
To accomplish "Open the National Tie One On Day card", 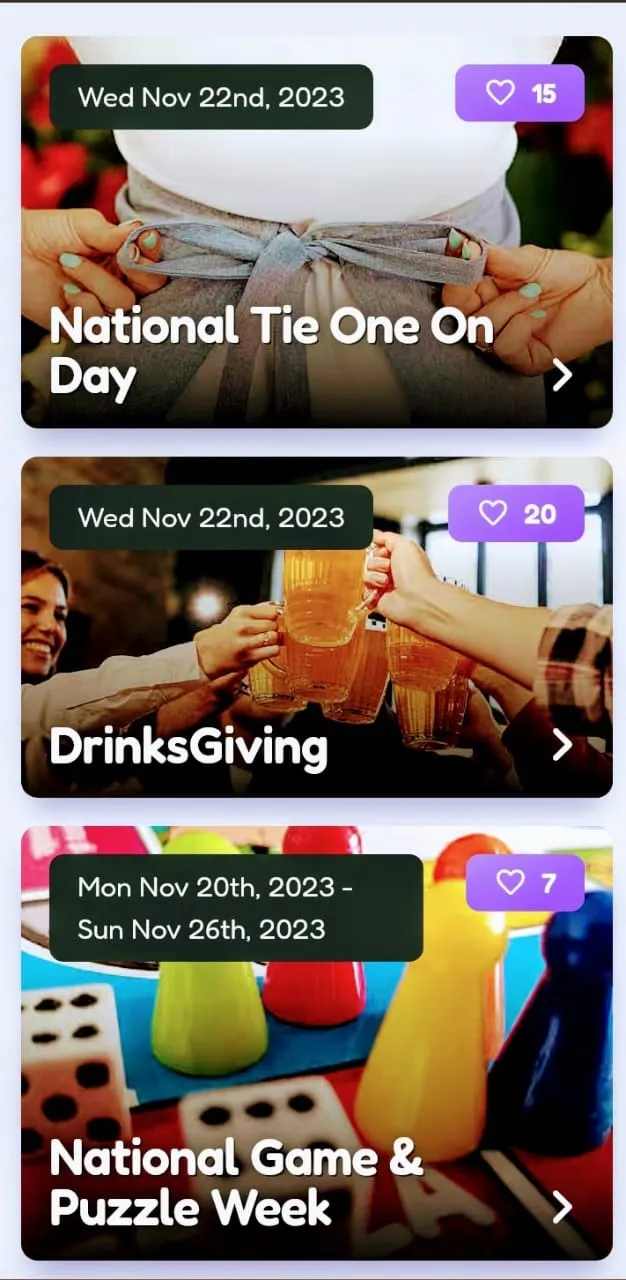I will 562,375.
